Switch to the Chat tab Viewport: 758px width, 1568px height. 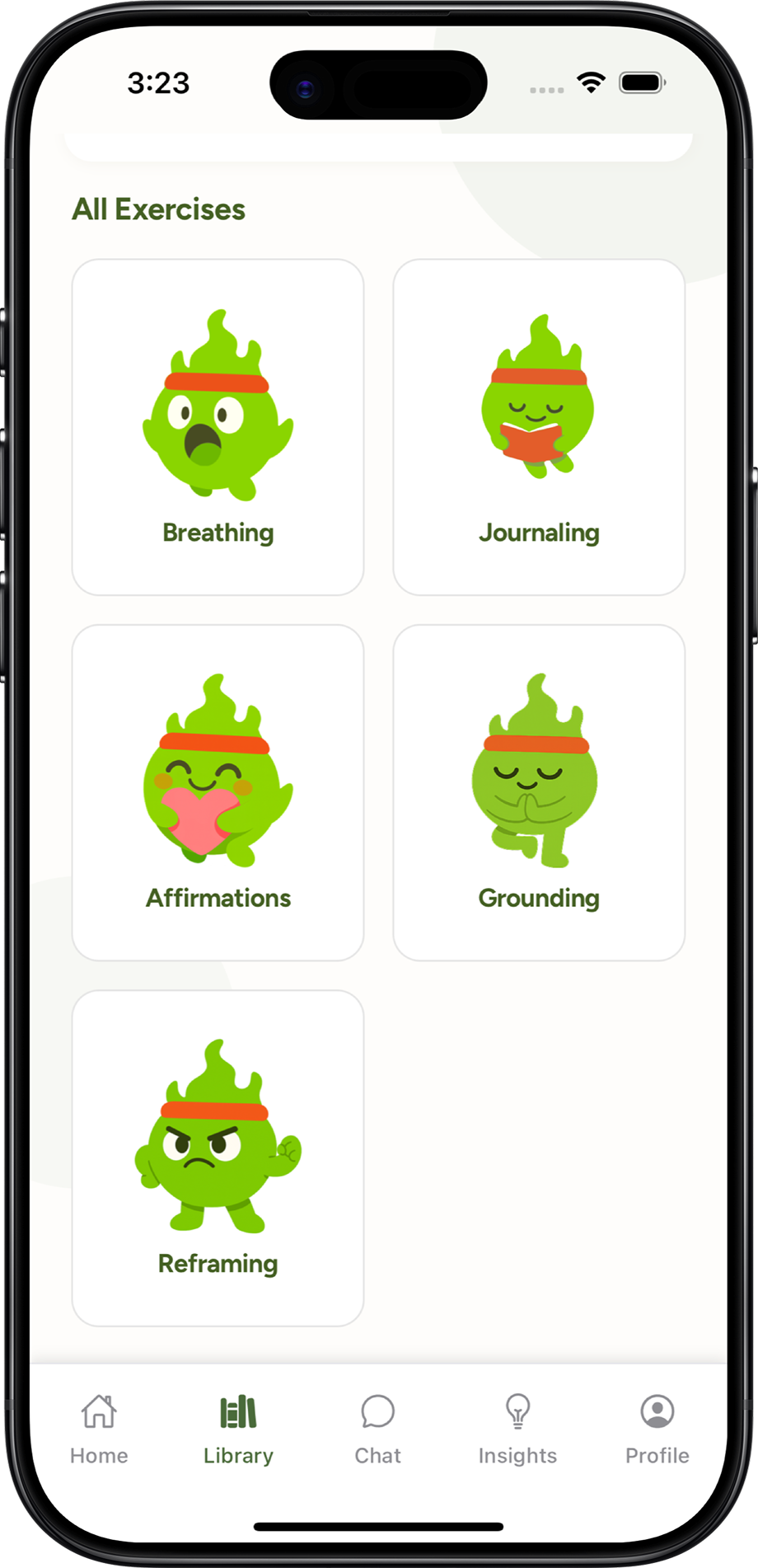377,1429
